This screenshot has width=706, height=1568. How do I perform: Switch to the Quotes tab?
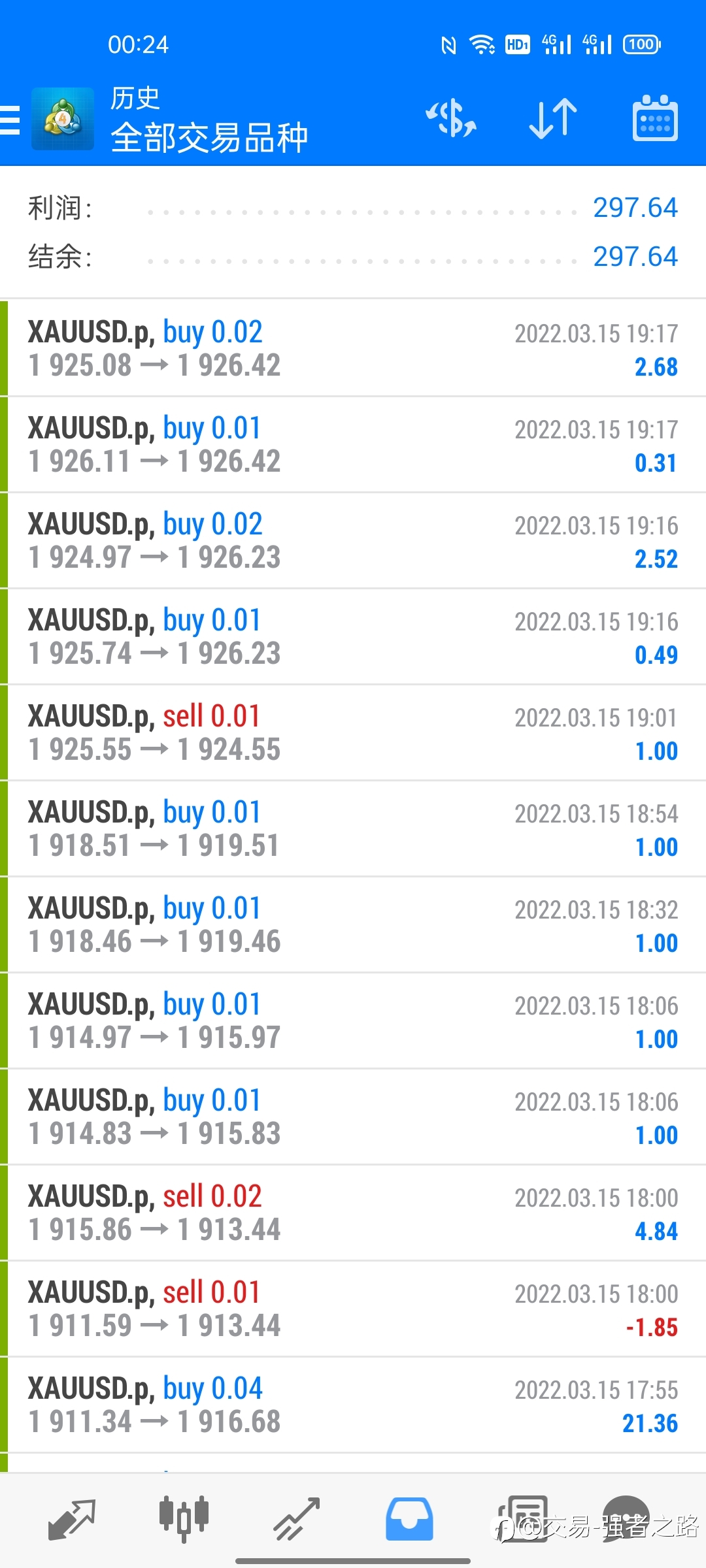pyautogui.click(x=72, y=1519)
